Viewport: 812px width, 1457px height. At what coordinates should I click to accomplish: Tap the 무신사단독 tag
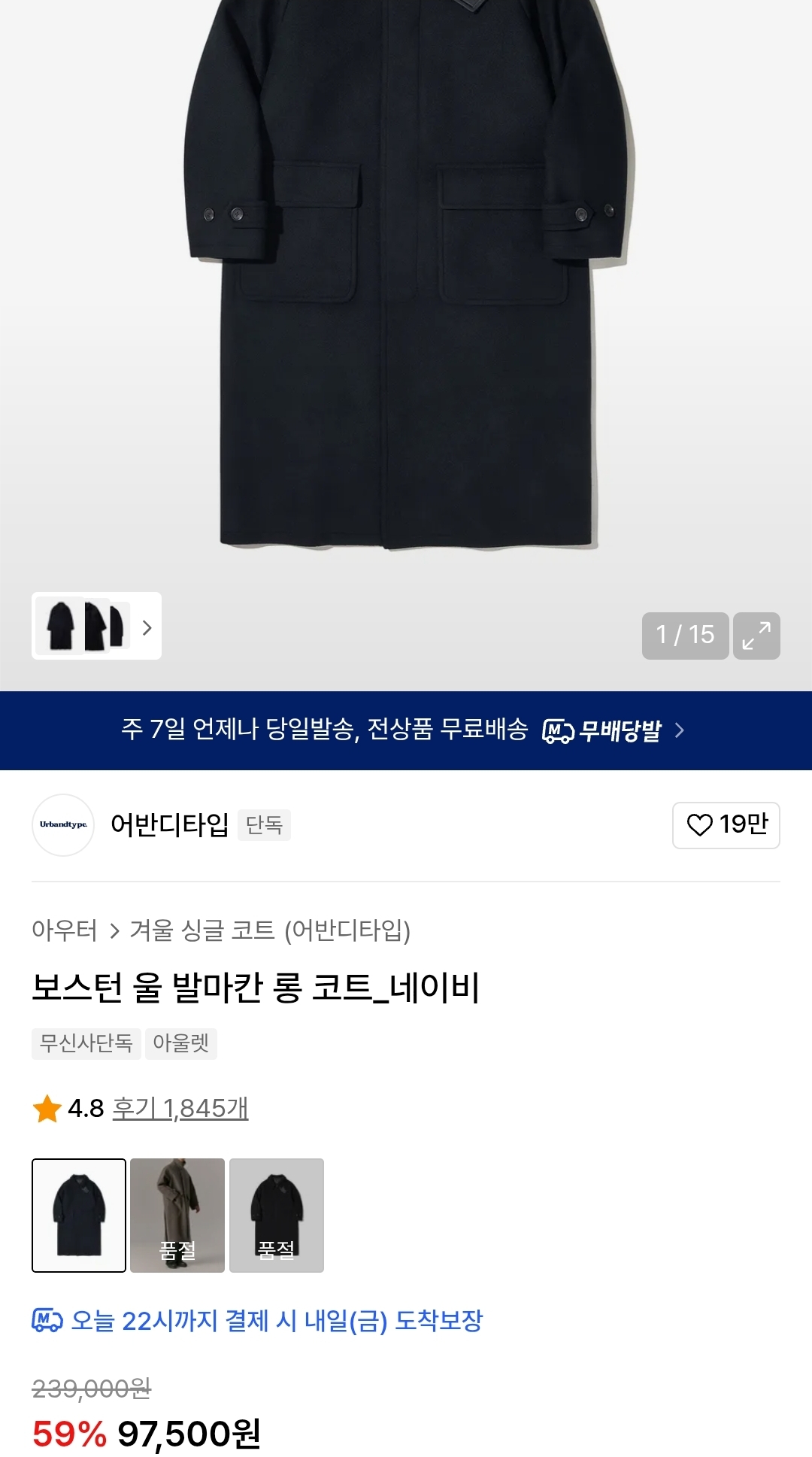(86, 1043)
